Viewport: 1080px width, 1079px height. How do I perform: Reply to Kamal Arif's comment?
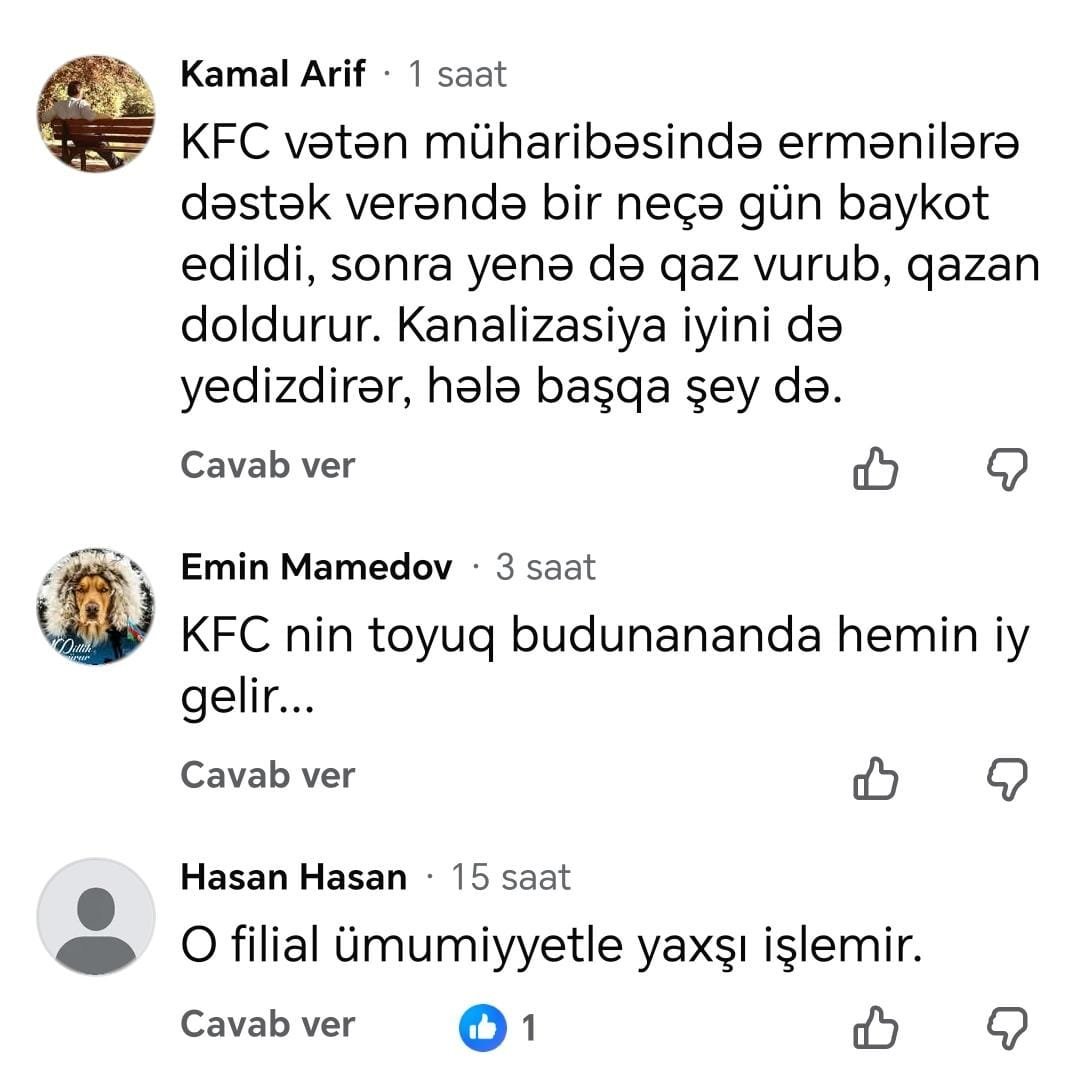click(268, 465)
